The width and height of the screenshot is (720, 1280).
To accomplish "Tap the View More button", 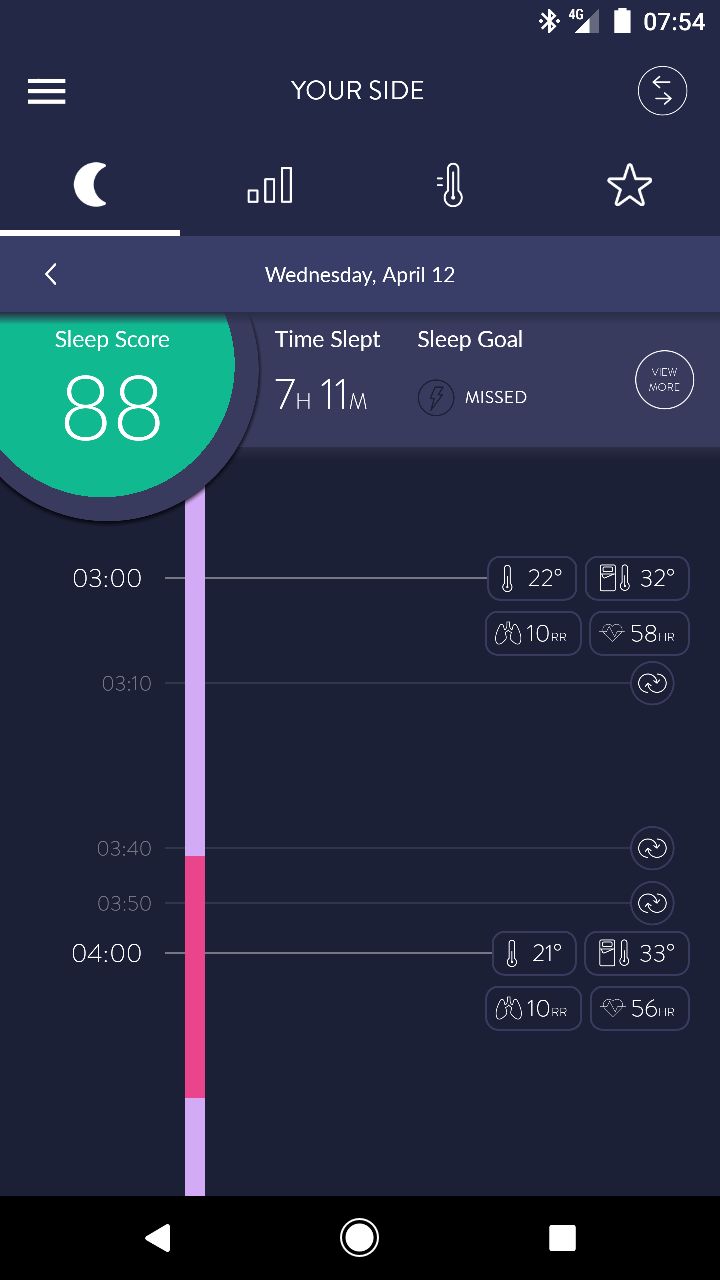I will click(664, 380).
